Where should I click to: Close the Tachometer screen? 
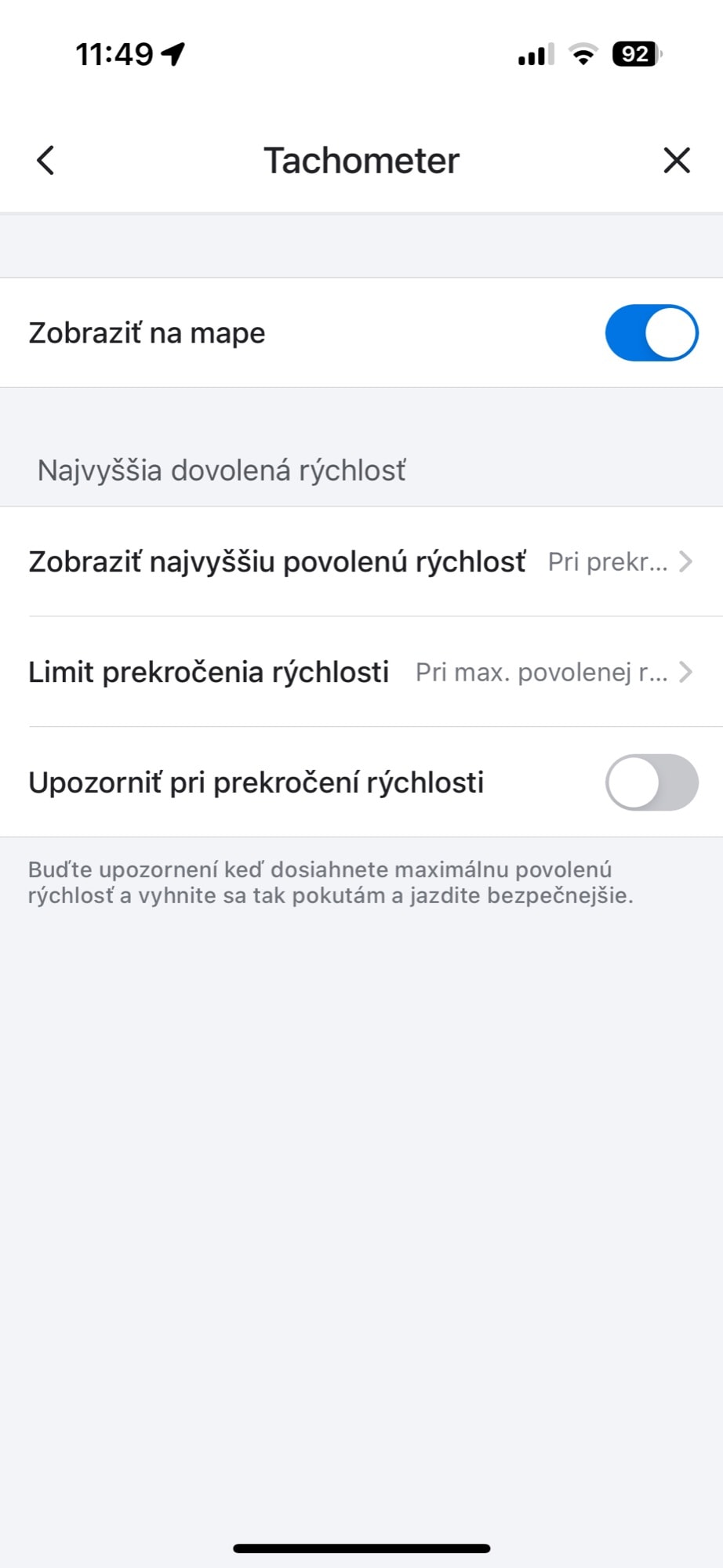tap(676, 160)
